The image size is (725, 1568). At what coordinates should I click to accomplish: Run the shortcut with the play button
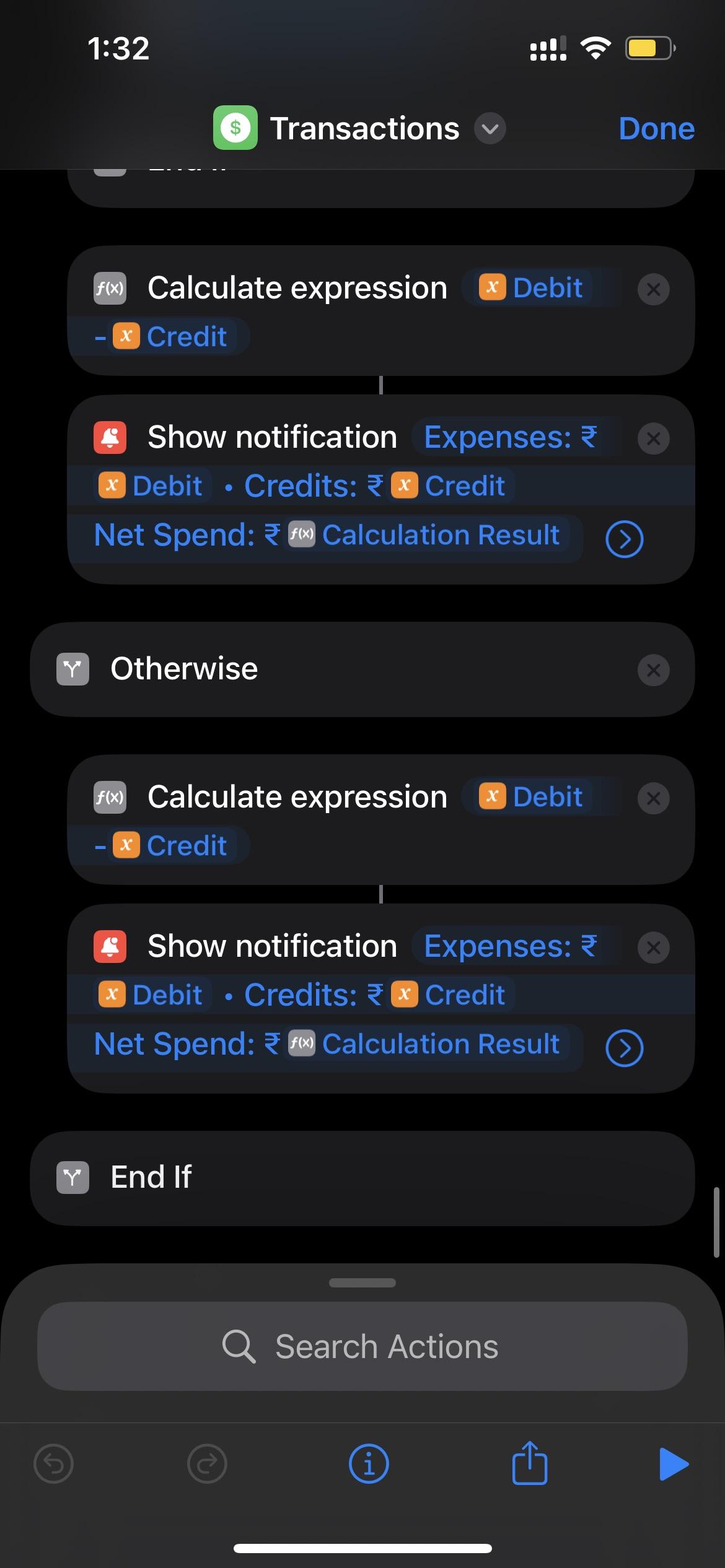[674, 1464]
